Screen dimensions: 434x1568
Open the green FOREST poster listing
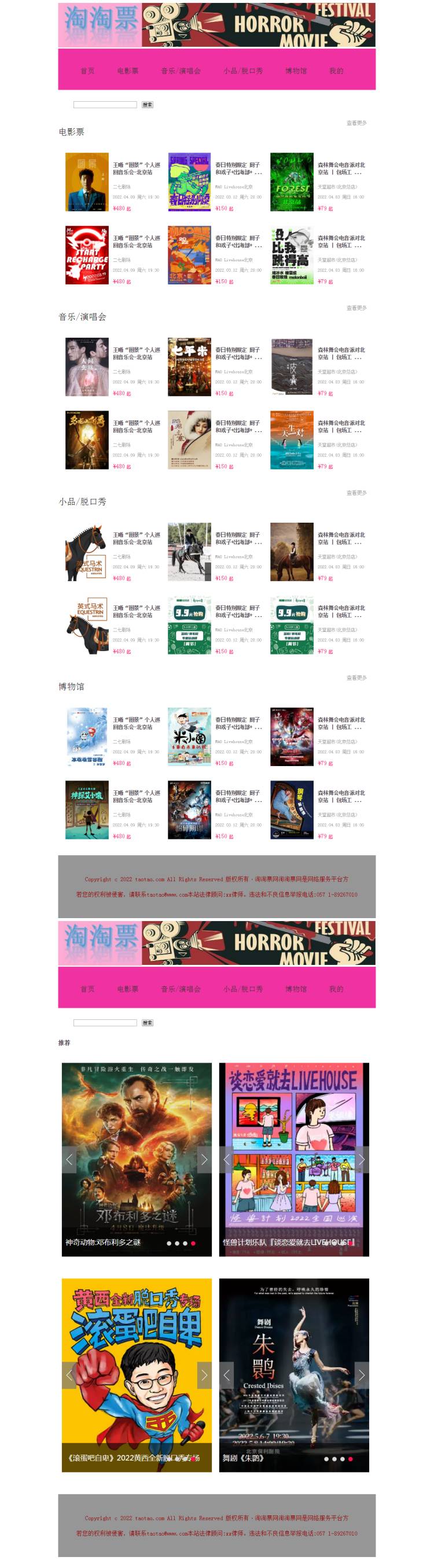292,182
